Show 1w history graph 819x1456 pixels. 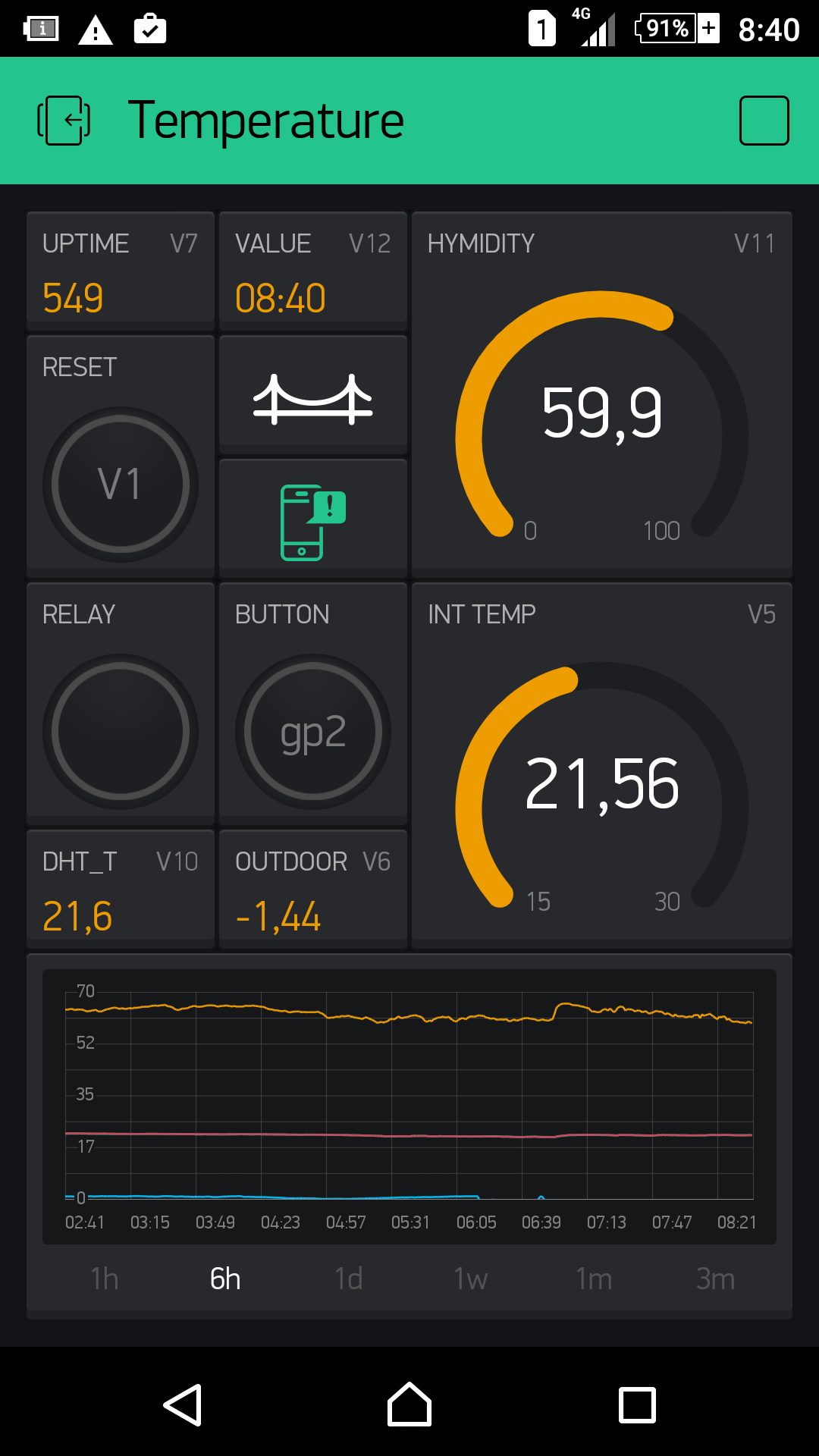[470, 1279]
